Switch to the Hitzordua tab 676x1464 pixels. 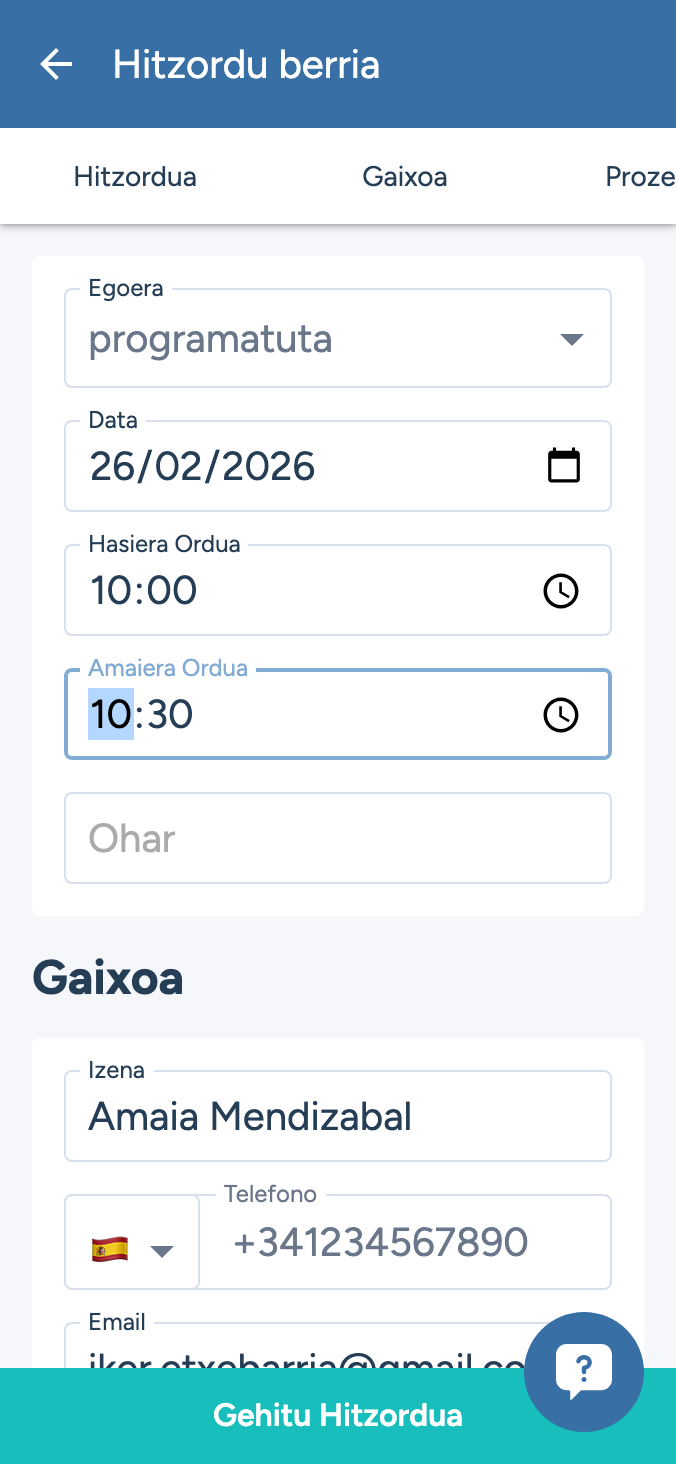[135, 177]
